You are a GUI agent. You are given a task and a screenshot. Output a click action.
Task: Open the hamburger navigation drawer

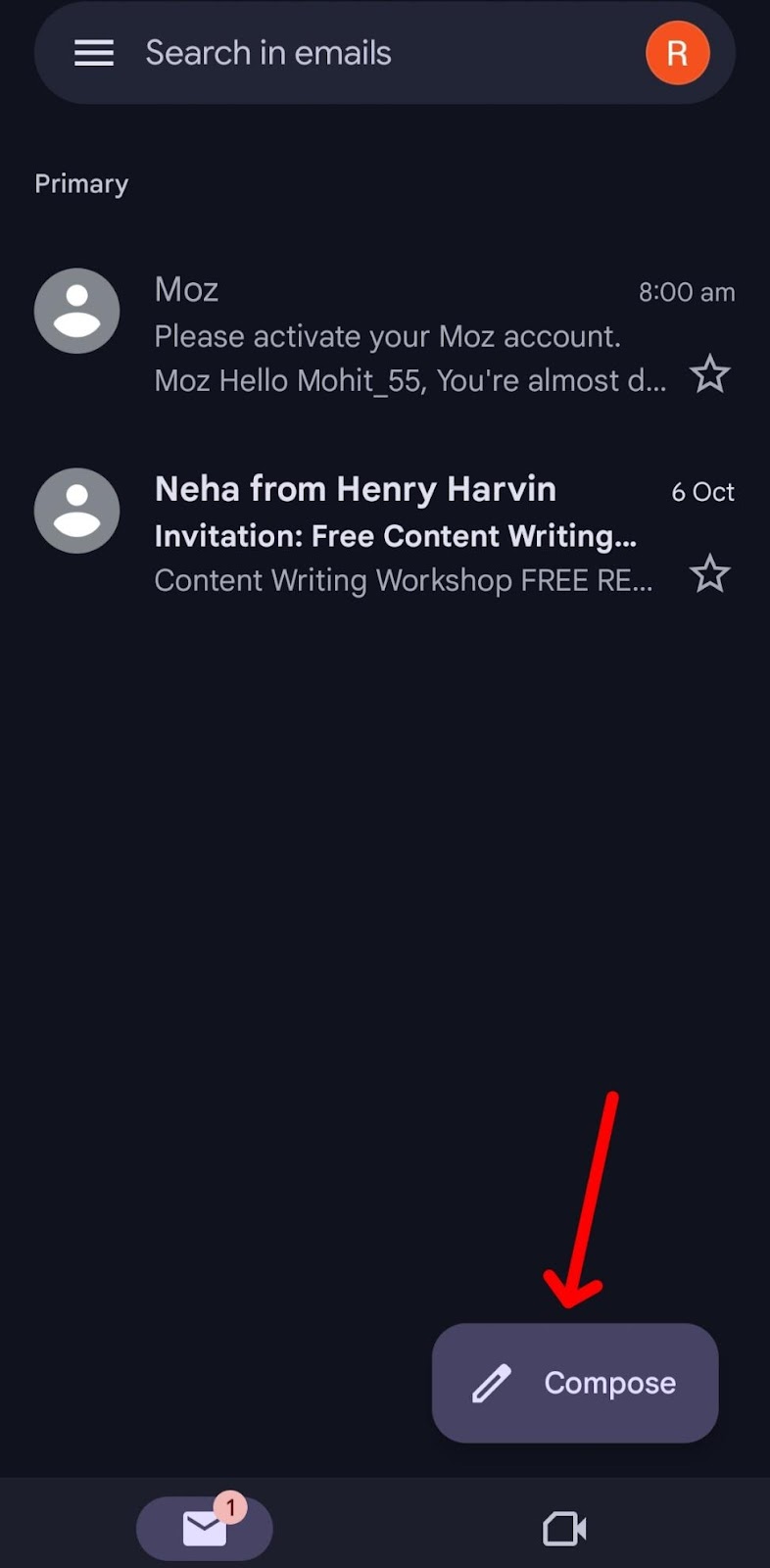point(94,53)
